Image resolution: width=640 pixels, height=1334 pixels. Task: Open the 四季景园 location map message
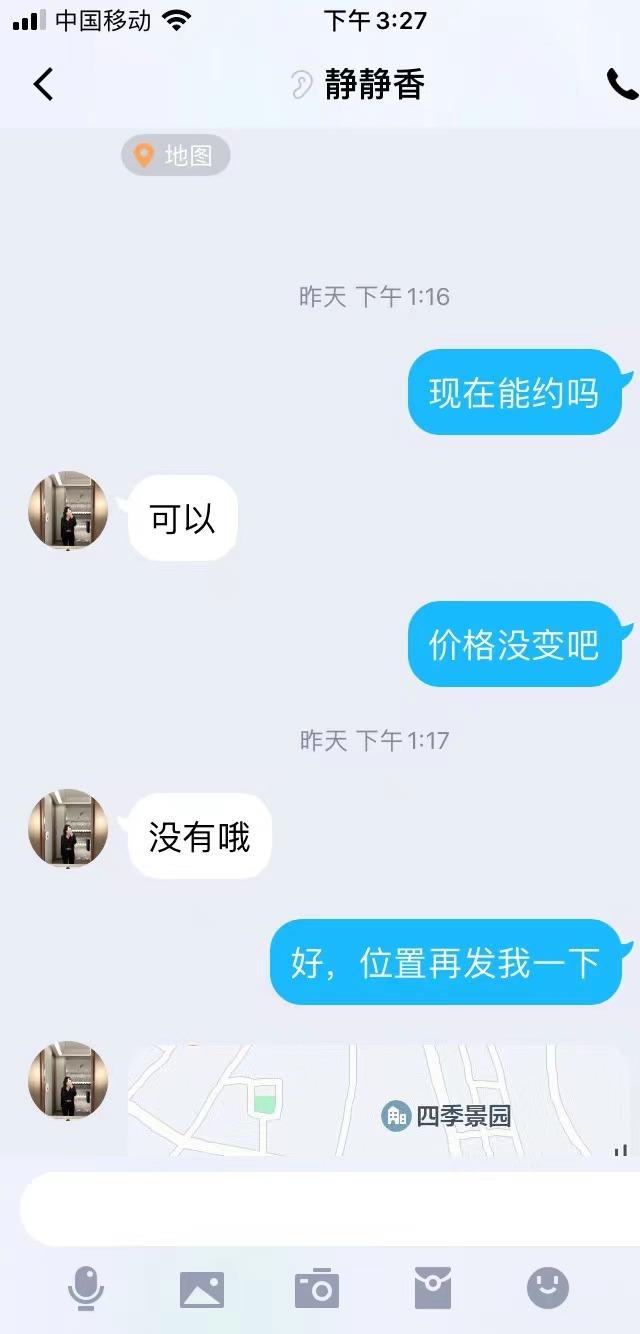[x=378, y=1101]
